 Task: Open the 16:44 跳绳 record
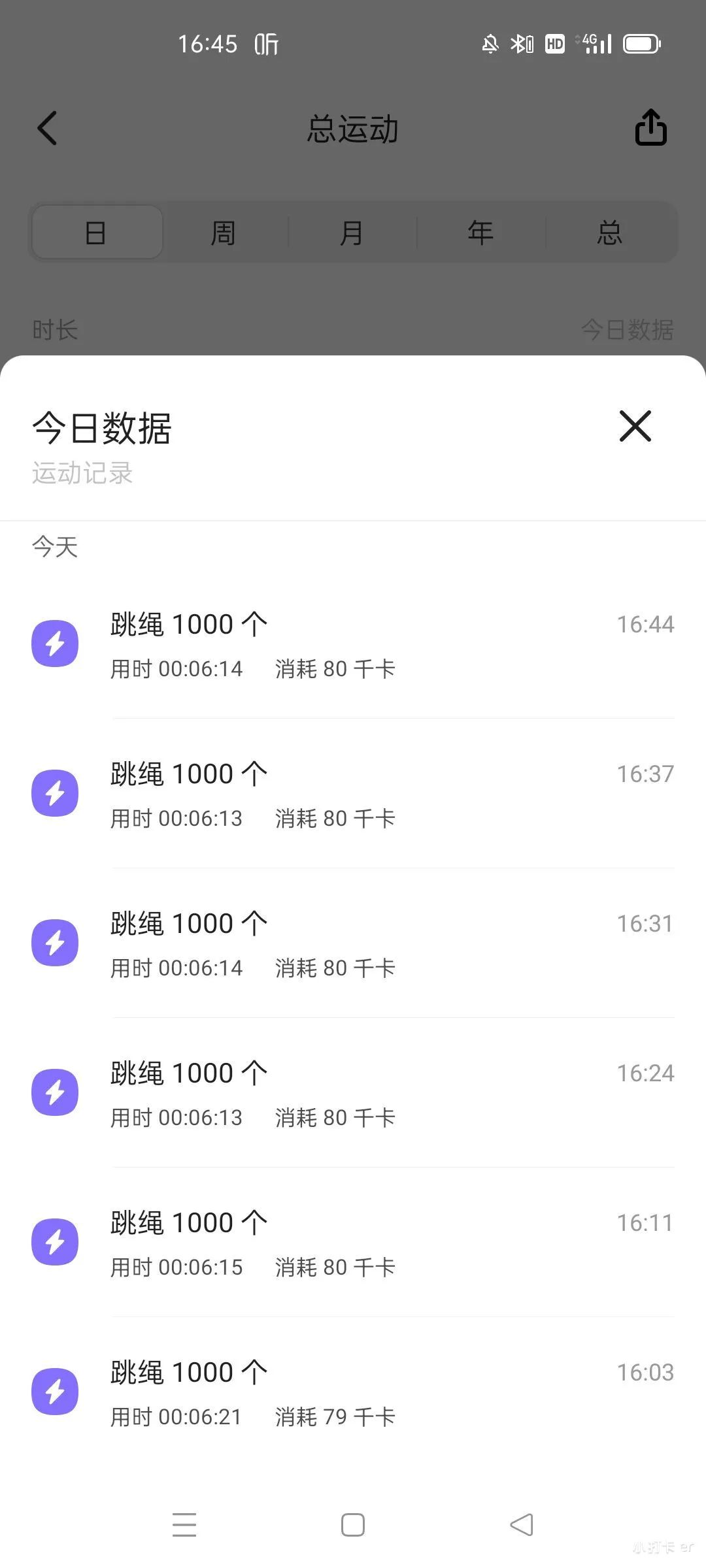(x=353, y=644)
